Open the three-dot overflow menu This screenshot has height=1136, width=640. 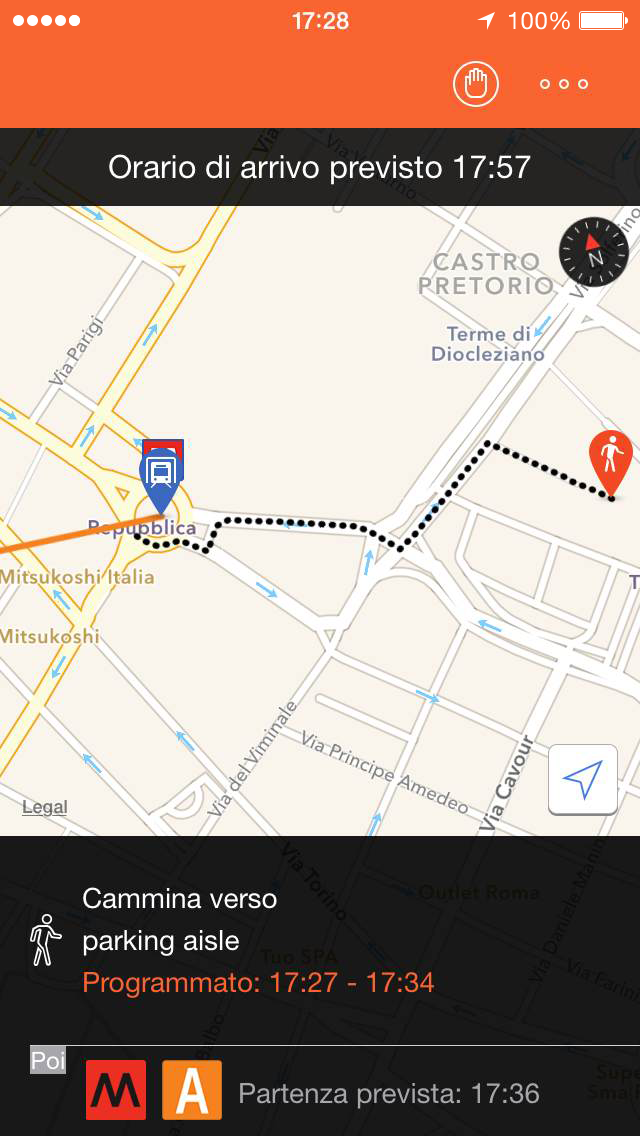point(564,84)
